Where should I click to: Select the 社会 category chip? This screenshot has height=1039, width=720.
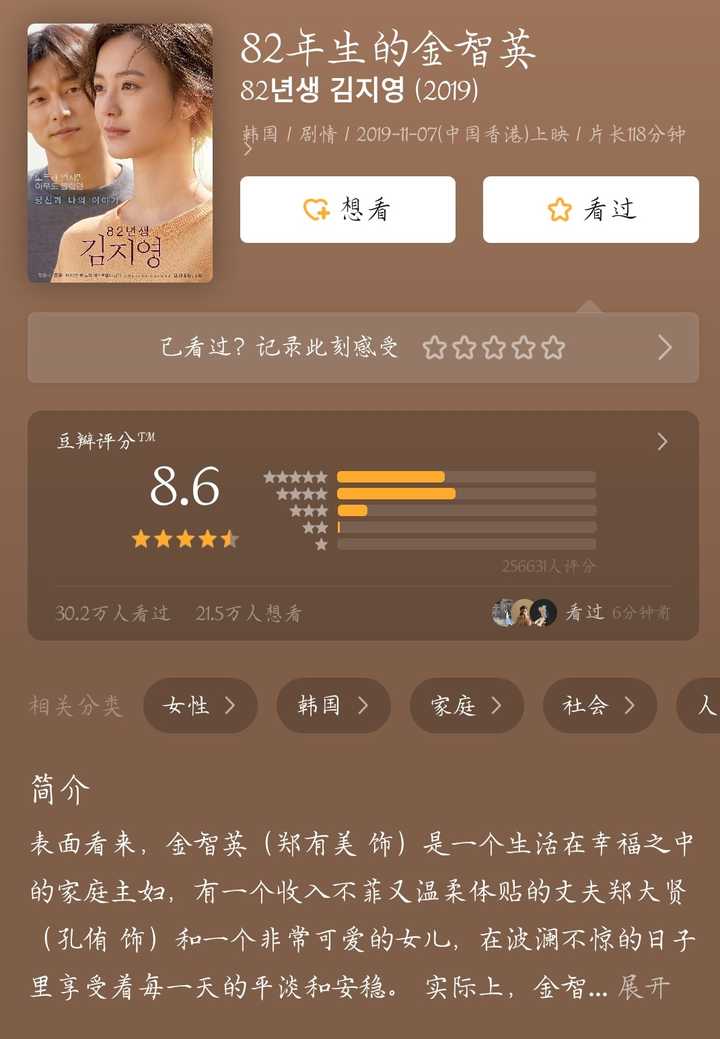tap(599, 706)
